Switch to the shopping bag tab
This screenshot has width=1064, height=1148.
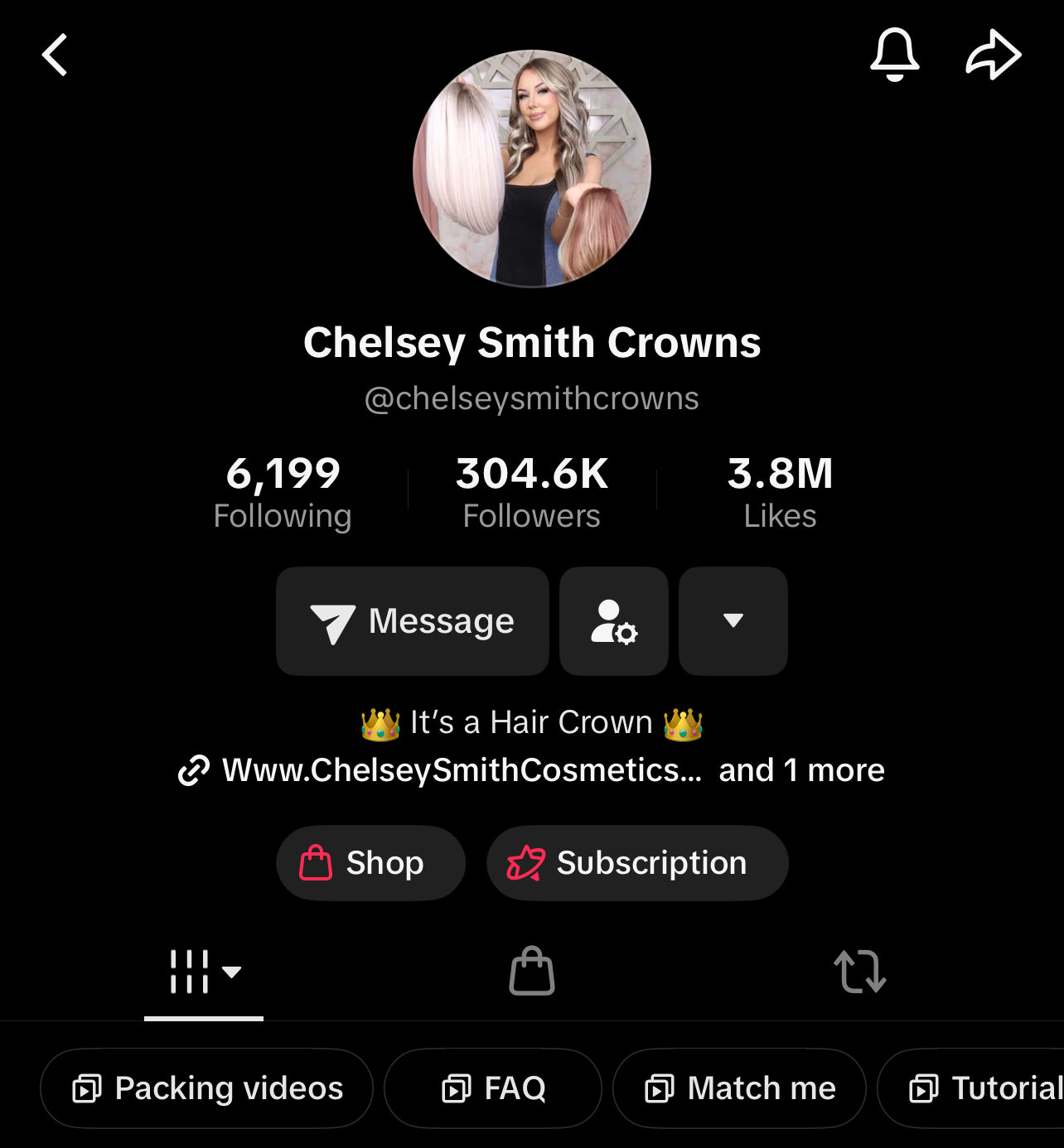(532, 972)
